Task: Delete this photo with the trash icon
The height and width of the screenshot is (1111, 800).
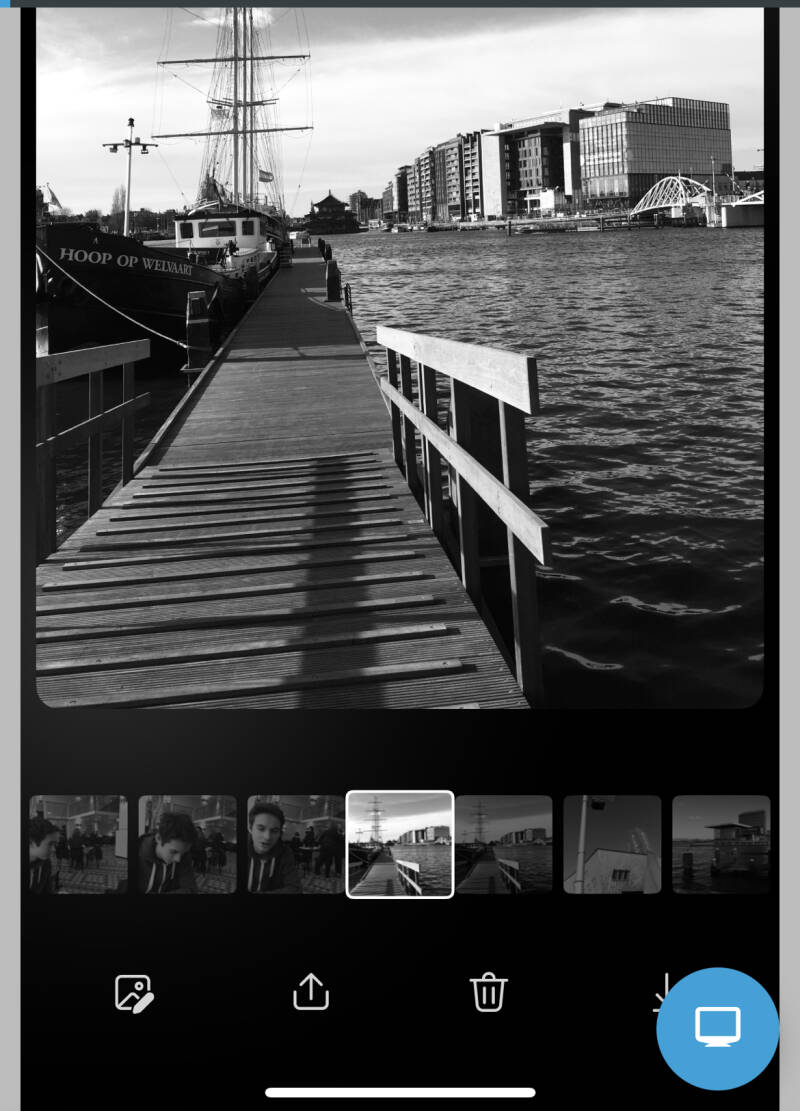Action: (489, 992)
